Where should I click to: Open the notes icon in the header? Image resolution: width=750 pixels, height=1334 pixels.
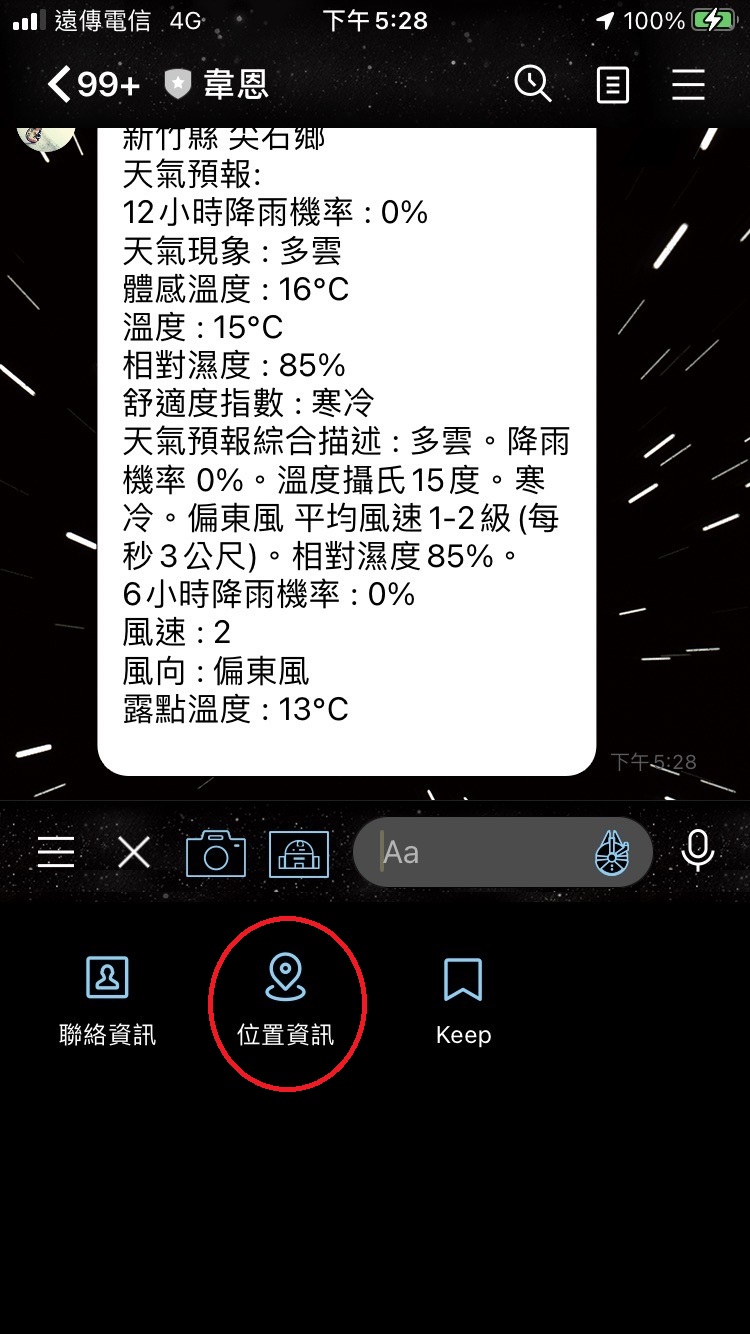click(612, 85)
